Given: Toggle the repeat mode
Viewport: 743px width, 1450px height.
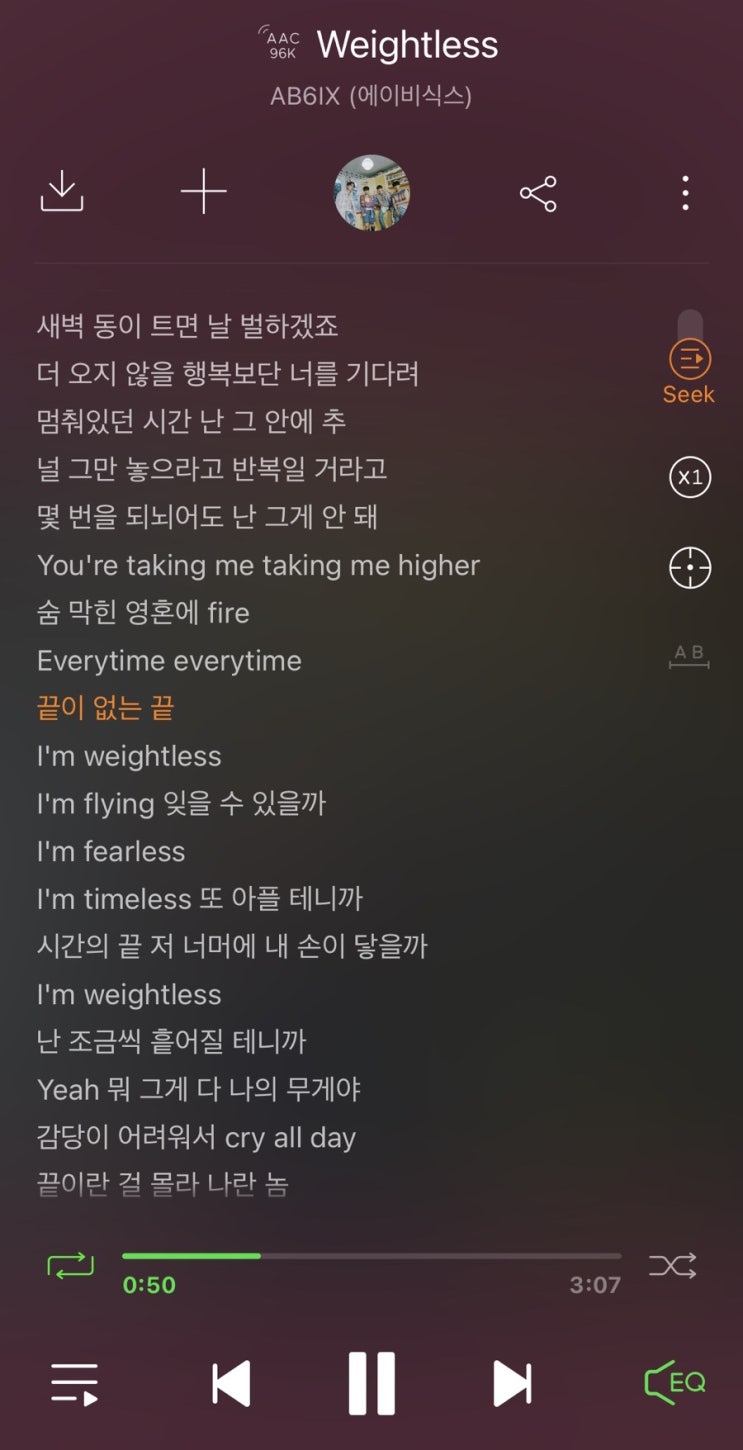Looking at the screenshot, I should click(x=70, y=1266).
